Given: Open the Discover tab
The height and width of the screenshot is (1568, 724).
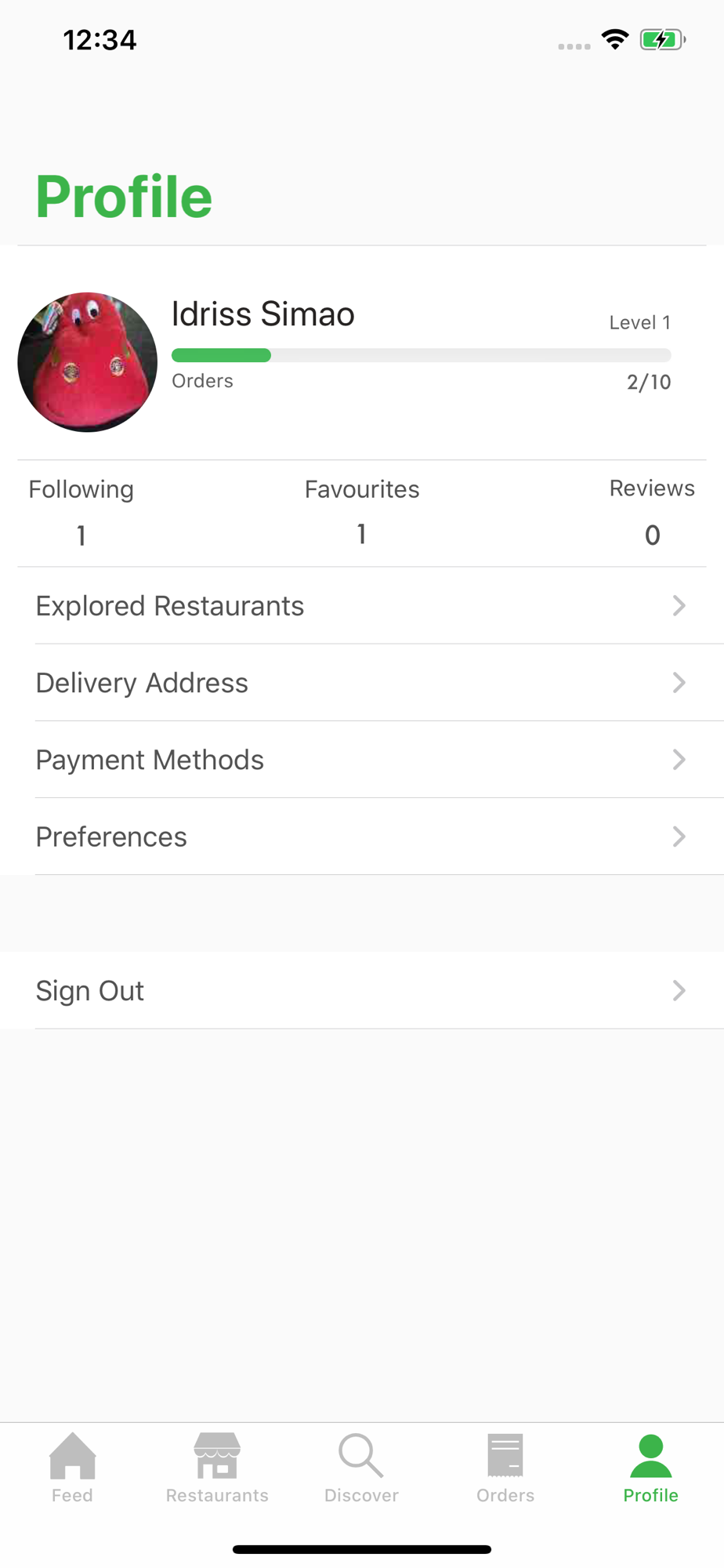Looking at the screenshot, I should click(361, 1468).
